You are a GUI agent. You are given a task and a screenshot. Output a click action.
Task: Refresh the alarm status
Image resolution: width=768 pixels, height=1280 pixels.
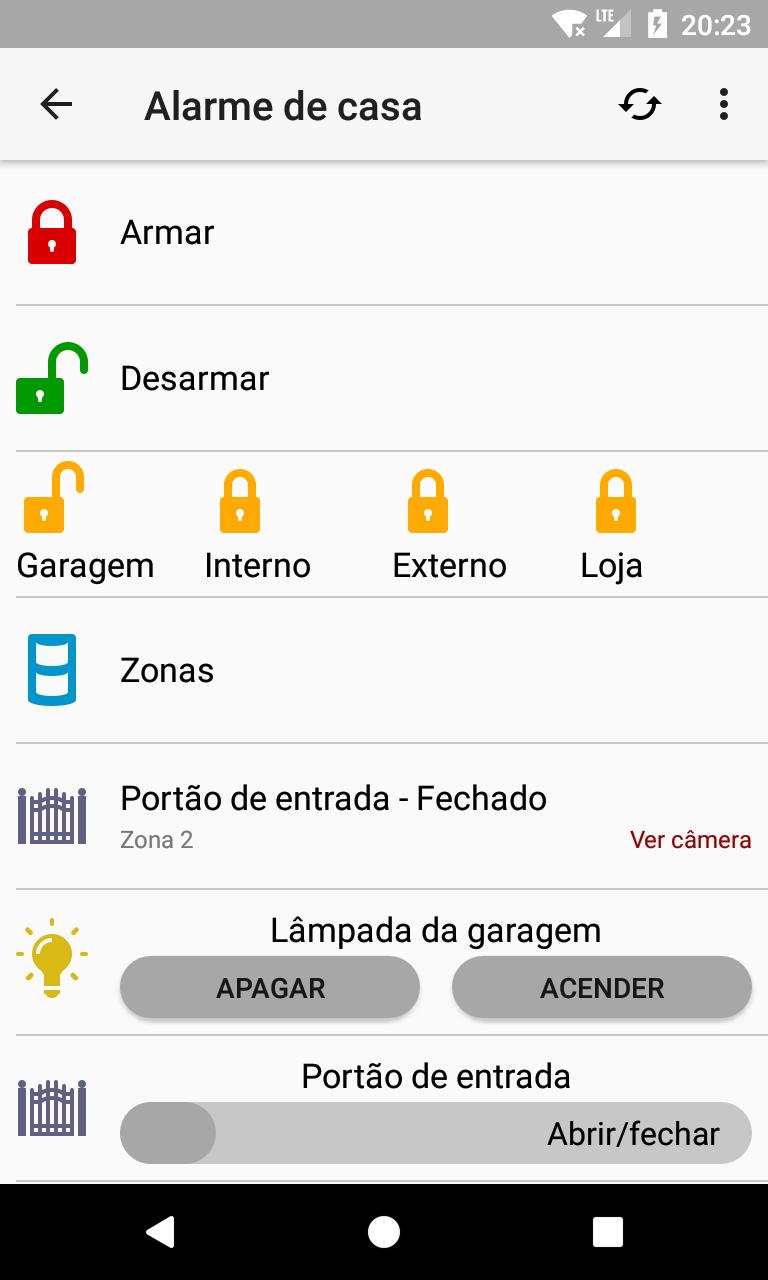click(640, 104)
